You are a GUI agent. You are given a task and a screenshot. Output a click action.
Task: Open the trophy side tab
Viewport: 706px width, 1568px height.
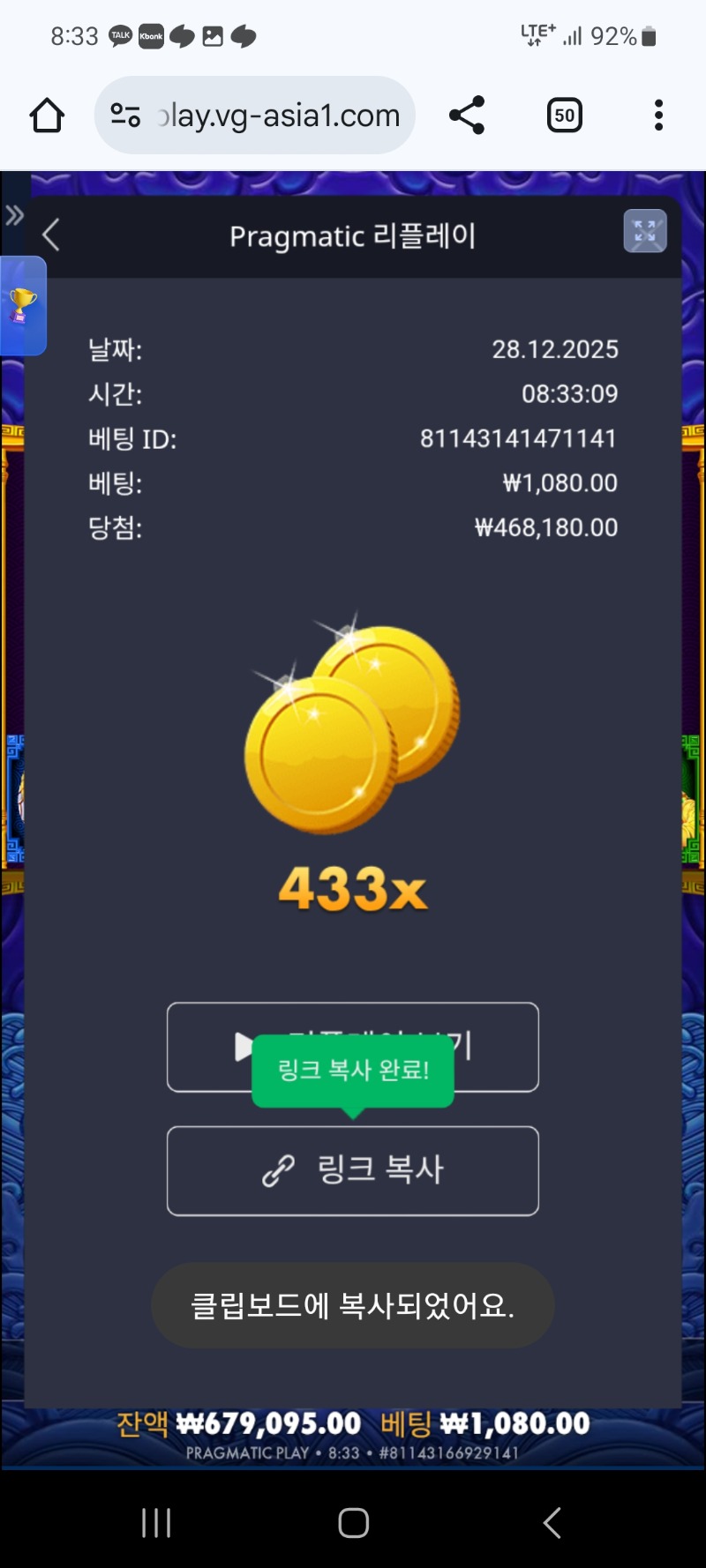coord(22,305)
